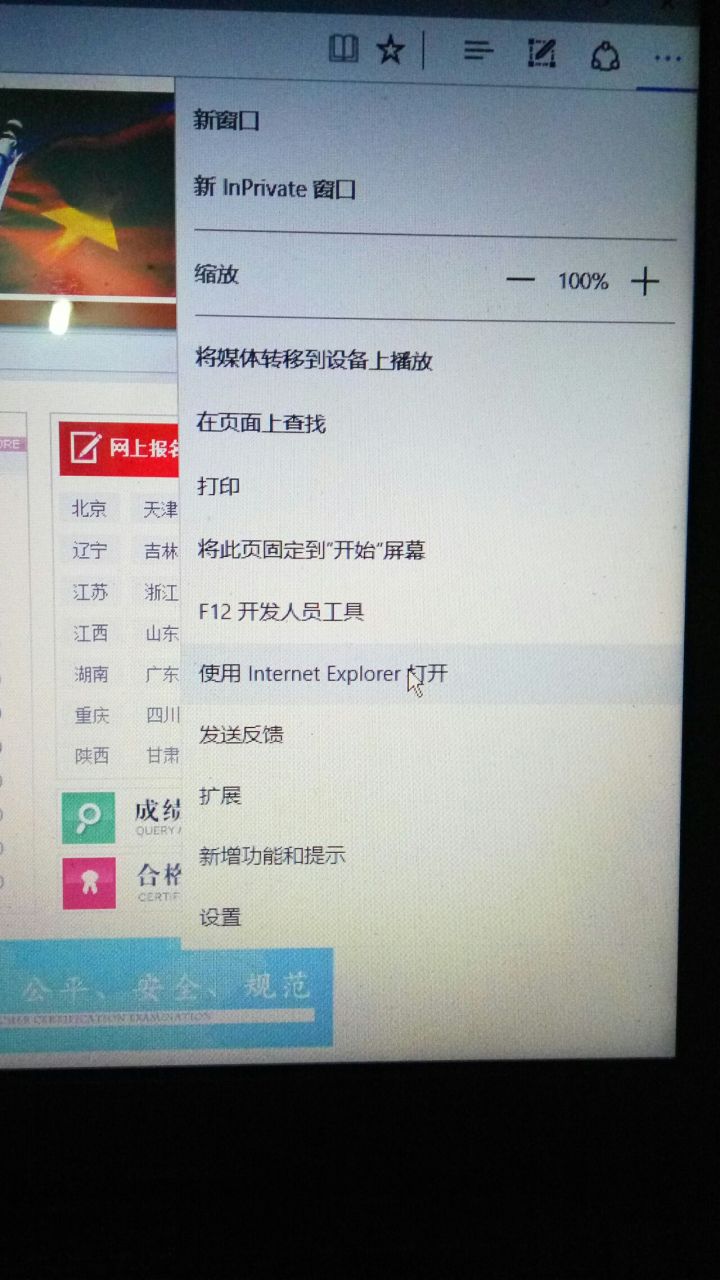Add page to favorites via the star icon
The height and width of the screenshot is (1280, 720).
click(390, 49)
